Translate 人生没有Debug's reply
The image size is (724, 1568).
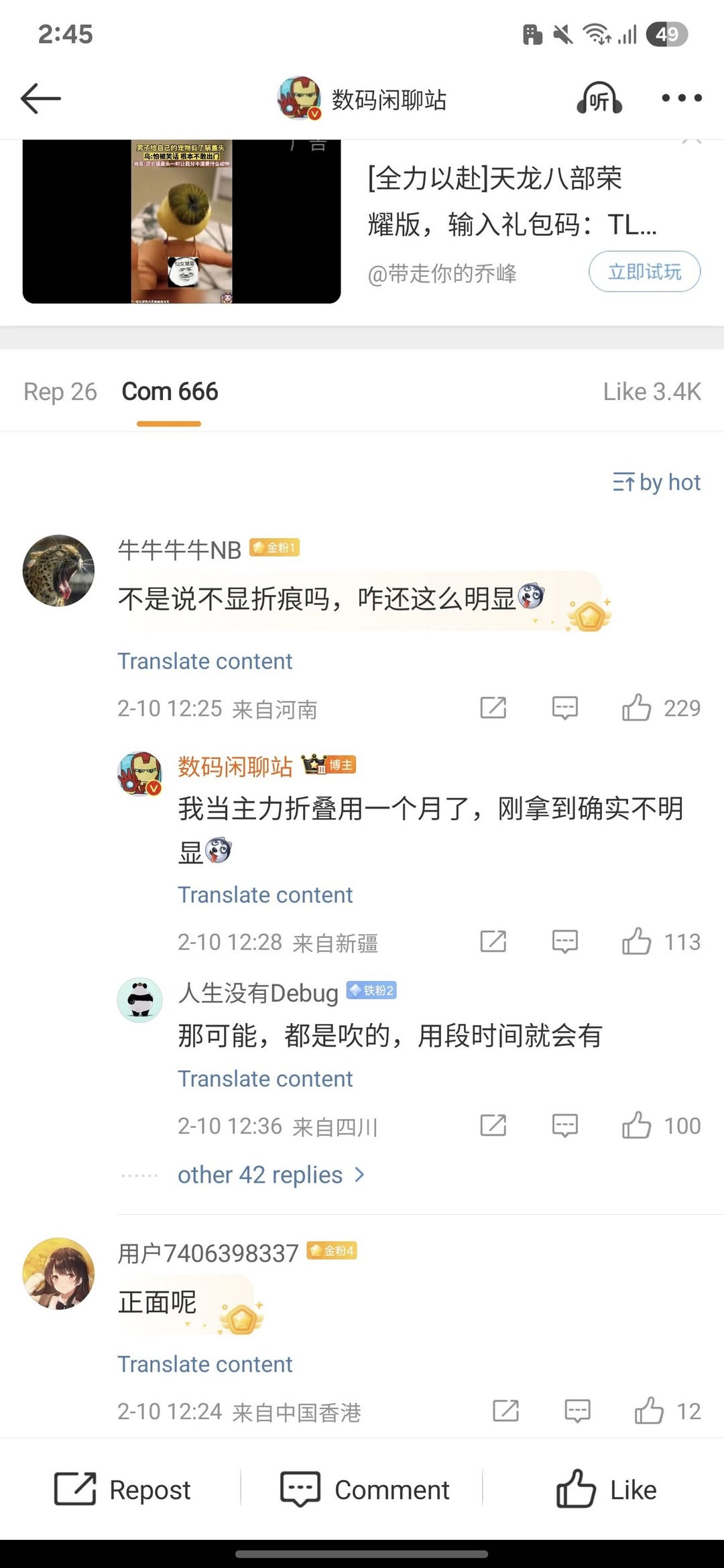pos(265,1079)
